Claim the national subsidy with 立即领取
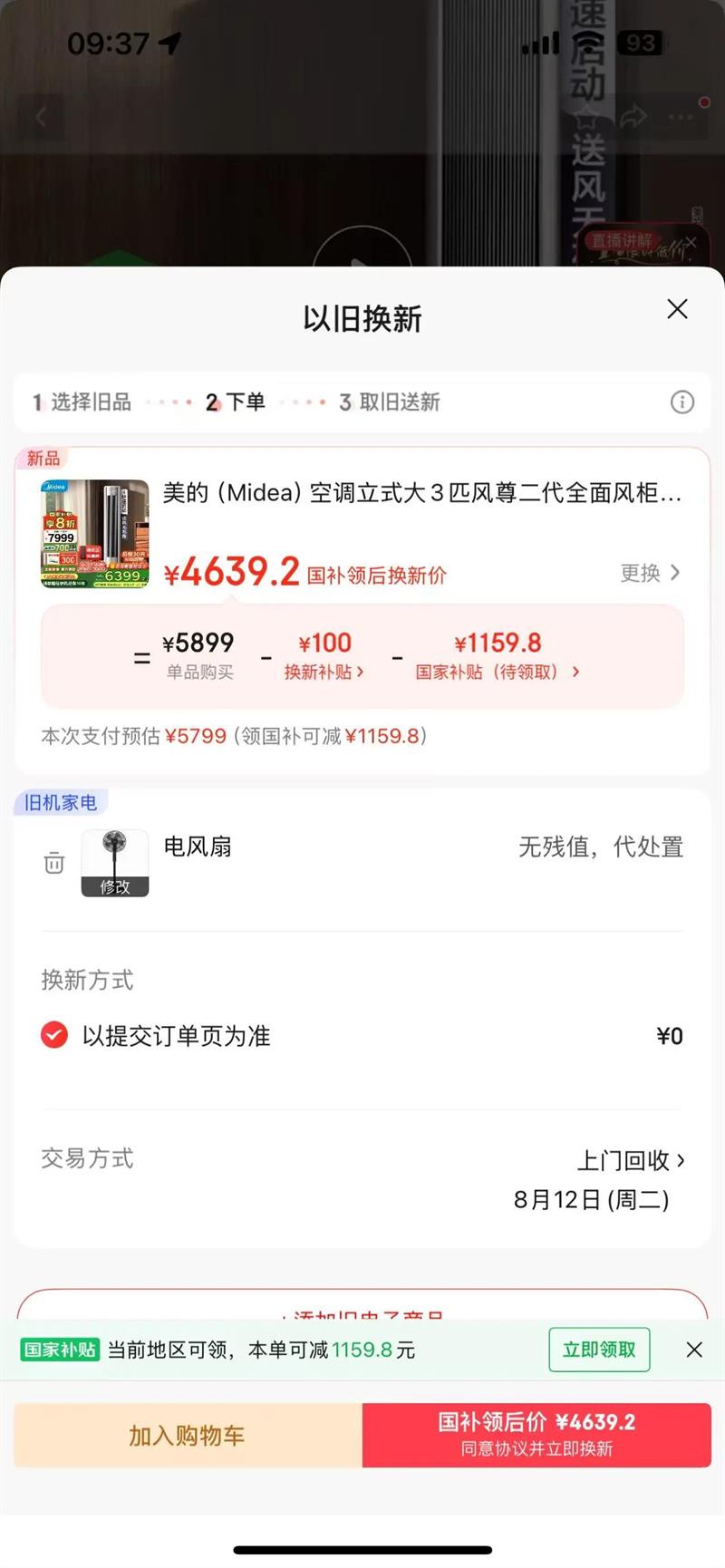 click(599, 1350)
